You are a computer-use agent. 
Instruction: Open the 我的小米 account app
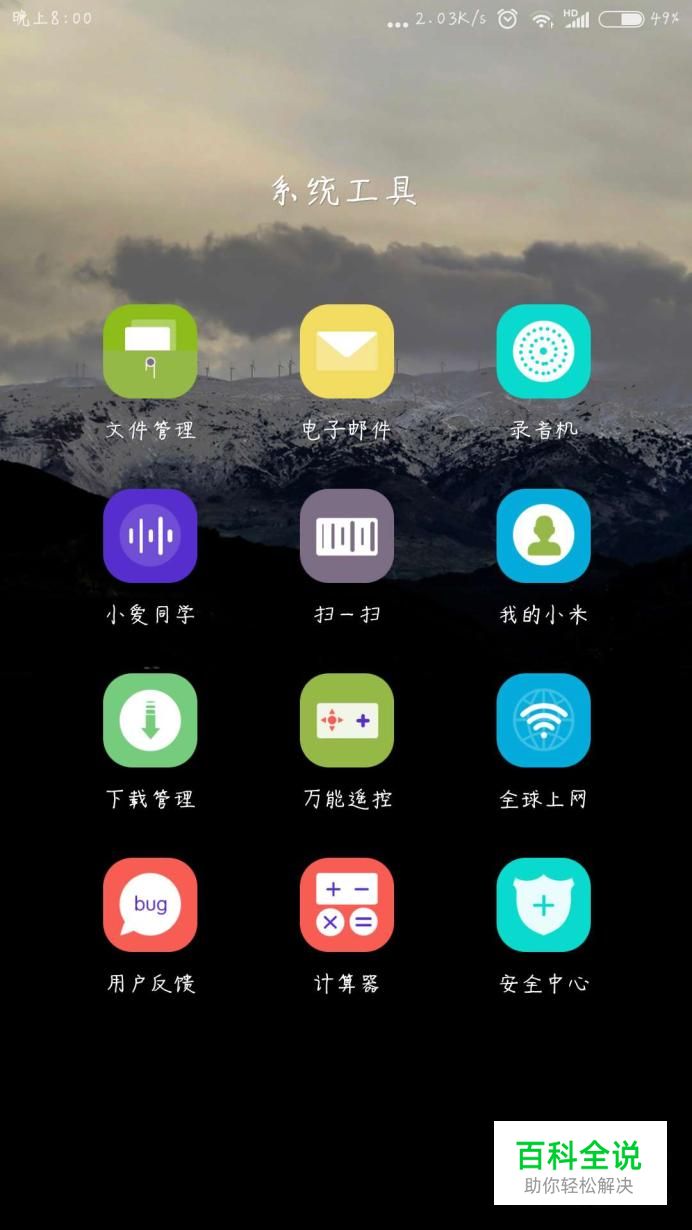543,536
